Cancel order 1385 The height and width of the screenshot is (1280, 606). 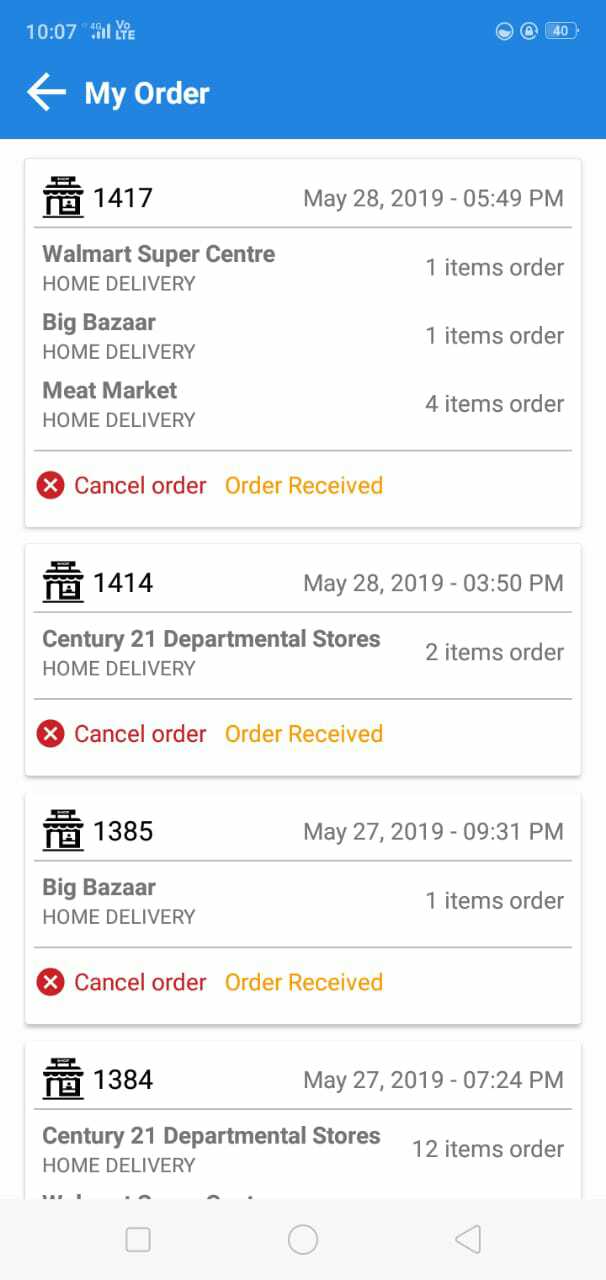(122, 983)
